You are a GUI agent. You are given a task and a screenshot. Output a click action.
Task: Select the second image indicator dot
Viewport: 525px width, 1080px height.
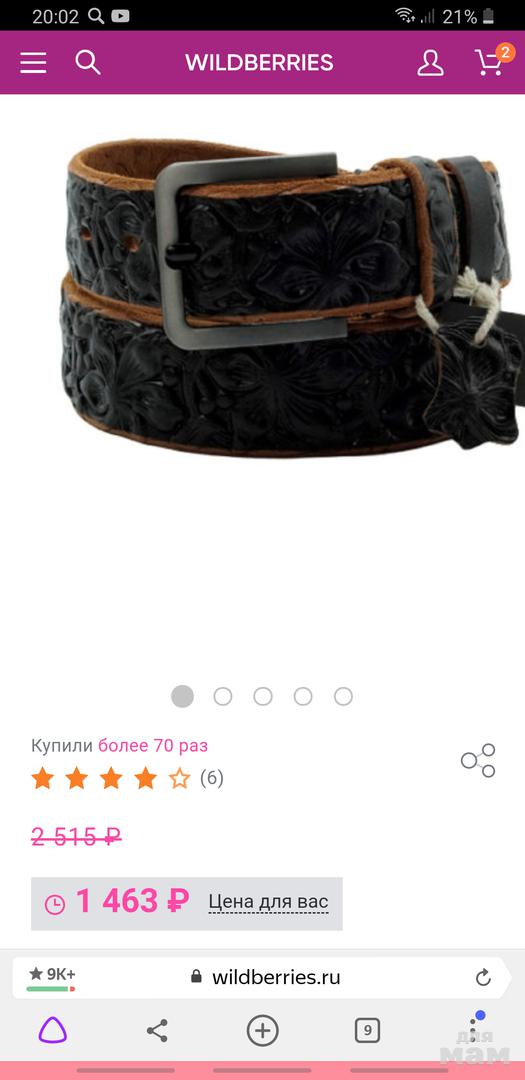click(223, 696)
